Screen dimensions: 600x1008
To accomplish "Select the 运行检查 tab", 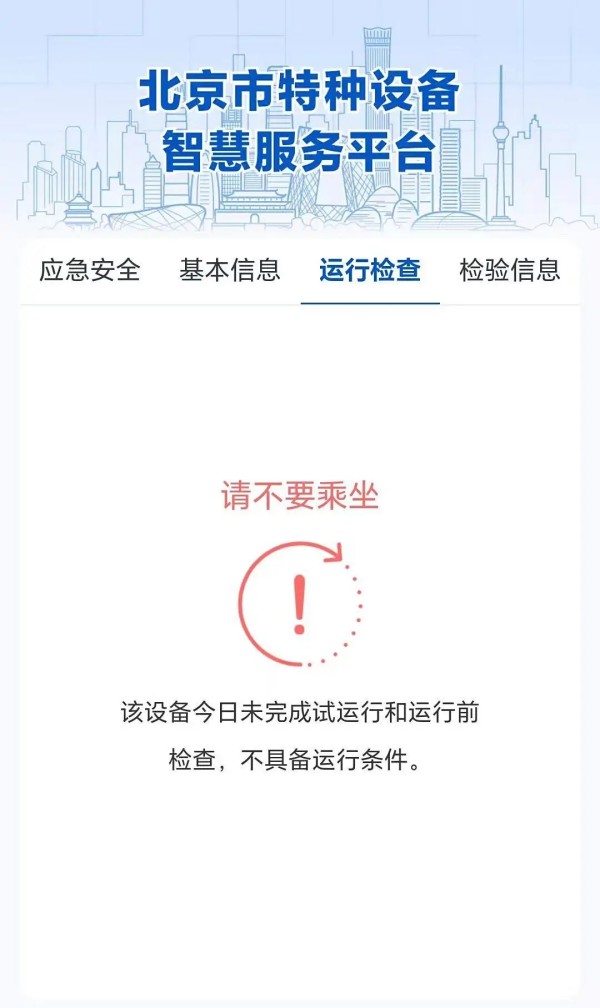I will coord(370,270).
